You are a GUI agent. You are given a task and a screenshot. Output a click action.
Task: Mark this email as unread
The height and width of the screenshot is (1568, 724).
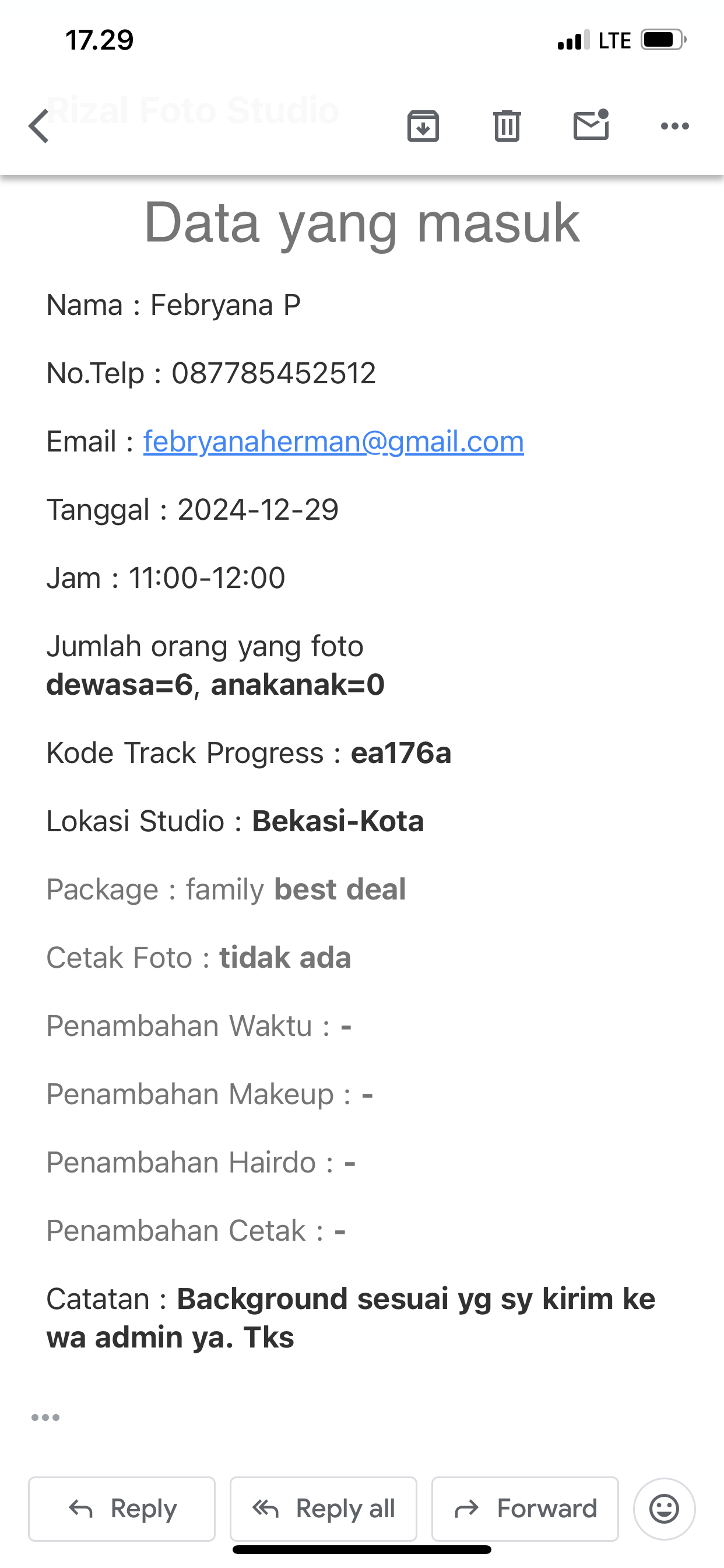(591, 125)
